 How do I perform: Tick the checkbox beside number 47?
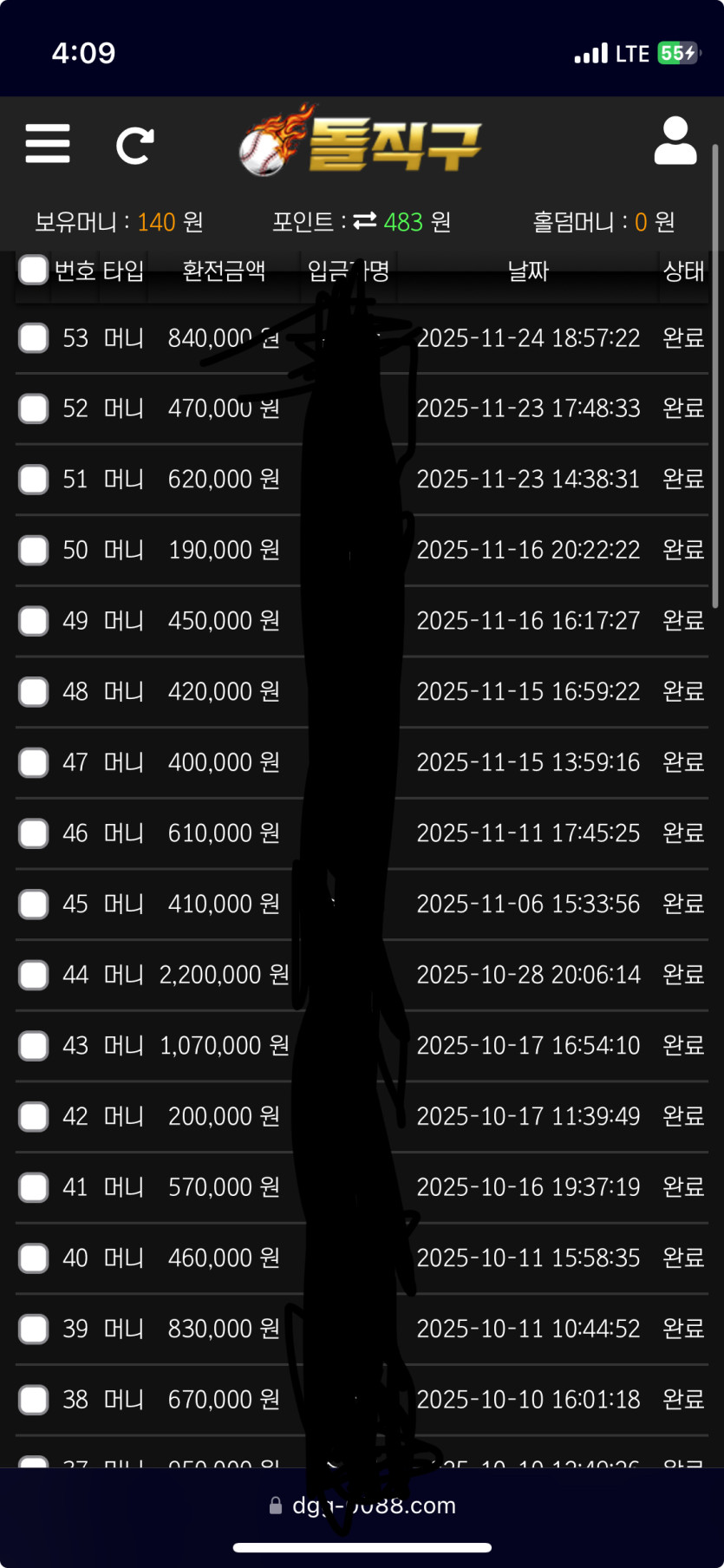click(34, 763)
